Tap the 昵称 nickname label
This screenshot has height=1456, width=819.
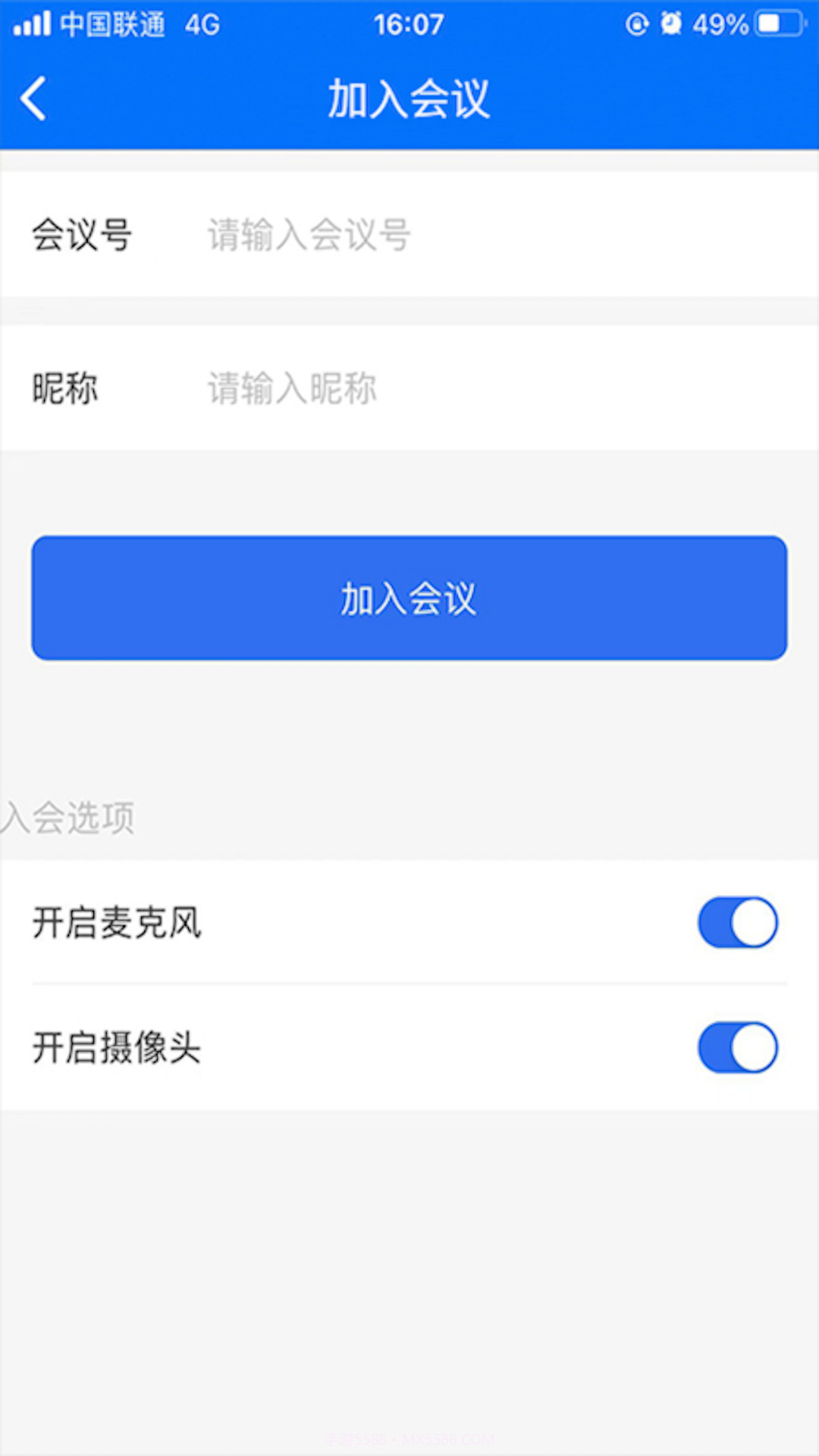click(x=64, y=388)
